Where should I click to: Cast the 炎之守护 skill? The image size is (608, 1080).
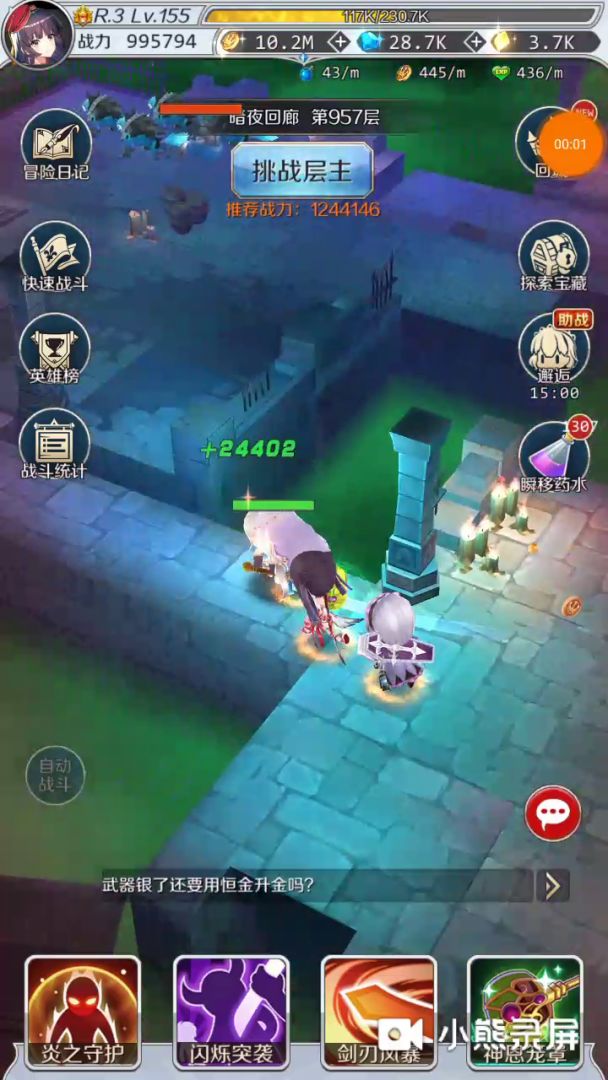[83, 1012]
